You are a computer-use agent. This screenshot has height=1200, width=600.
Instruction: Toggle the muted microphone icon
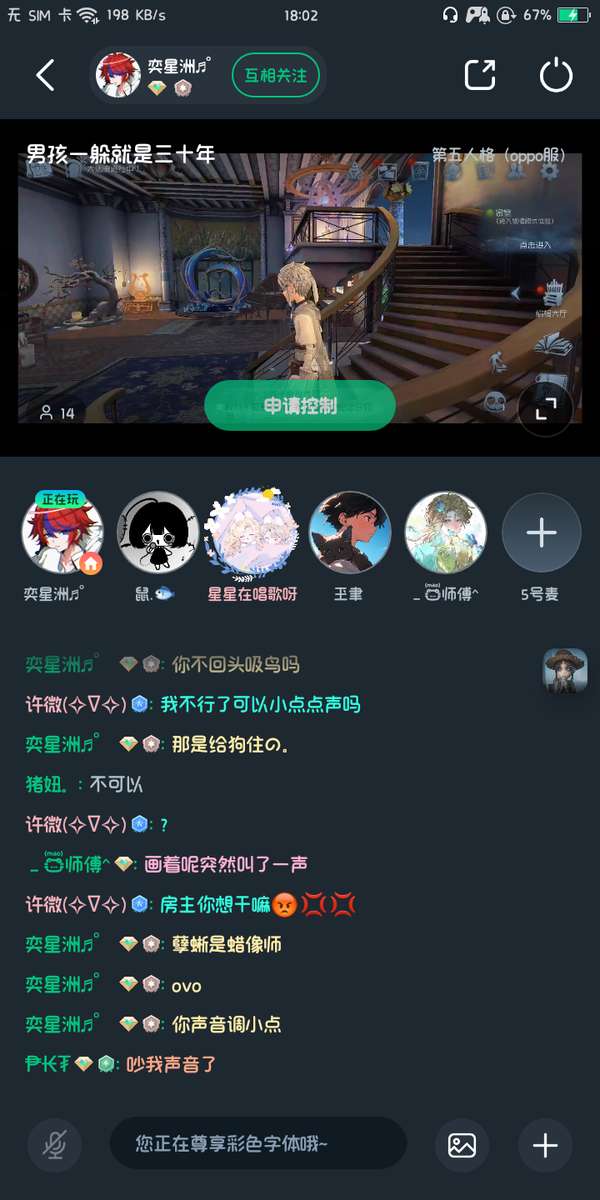point(55,1145)
